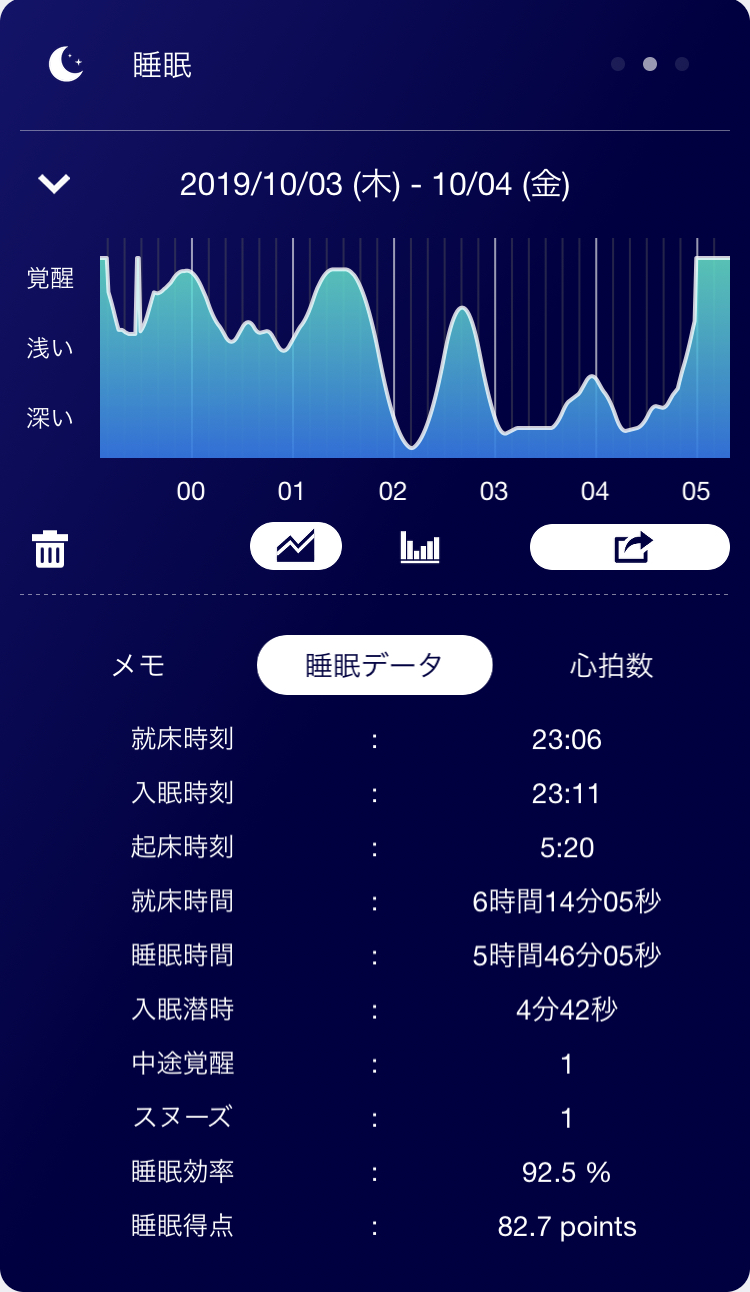Delete this sleep record with the trash icon
The width and height of the screenshot is (750, 1292).
(50, 549)
